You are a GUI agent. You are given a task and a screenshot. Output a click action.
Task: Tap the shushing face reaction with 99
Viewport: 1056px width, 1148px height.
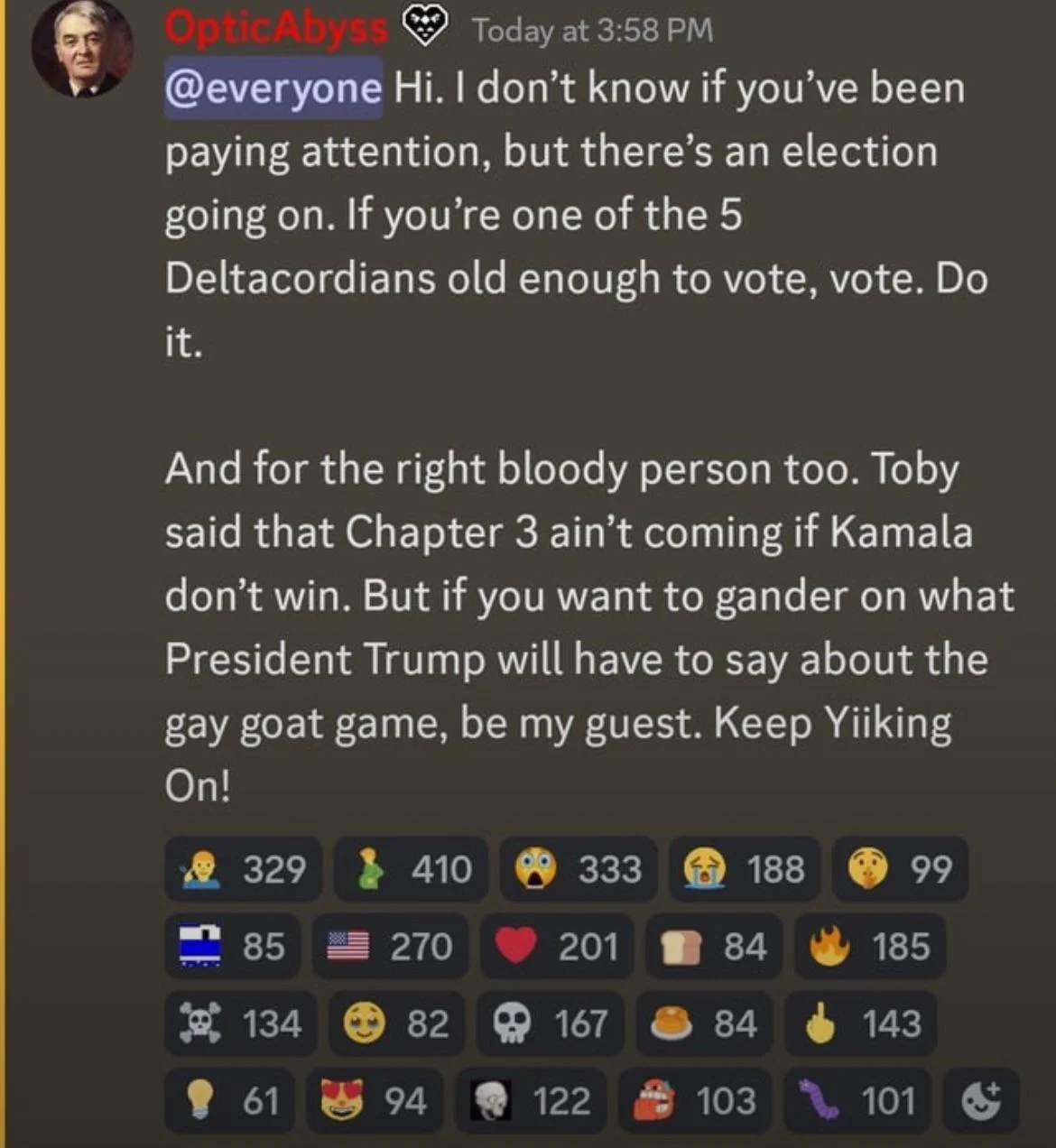tap(899, 869)
